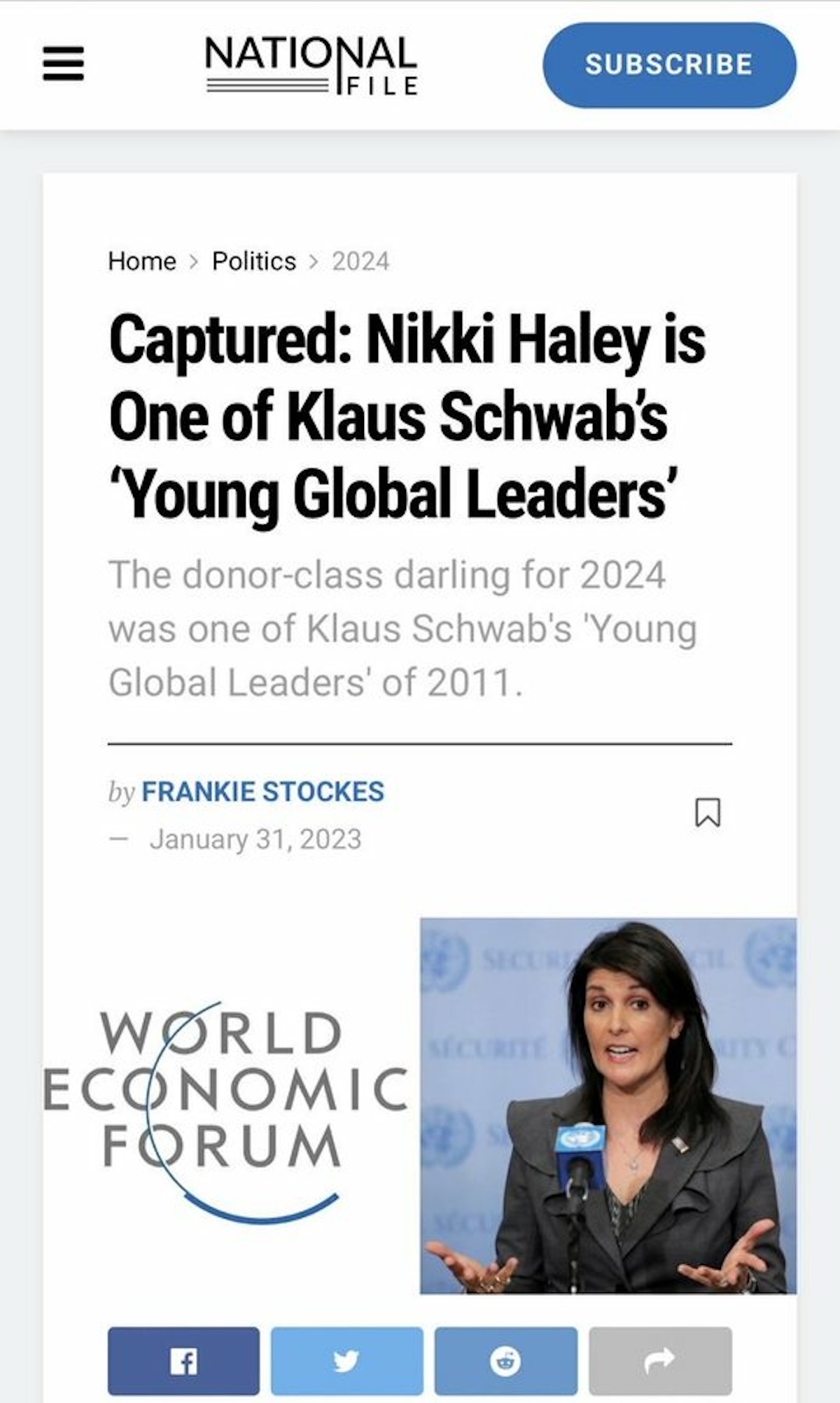Tap the Subscribe button
Screen dimensions: 840x1403
click(669, 65)
